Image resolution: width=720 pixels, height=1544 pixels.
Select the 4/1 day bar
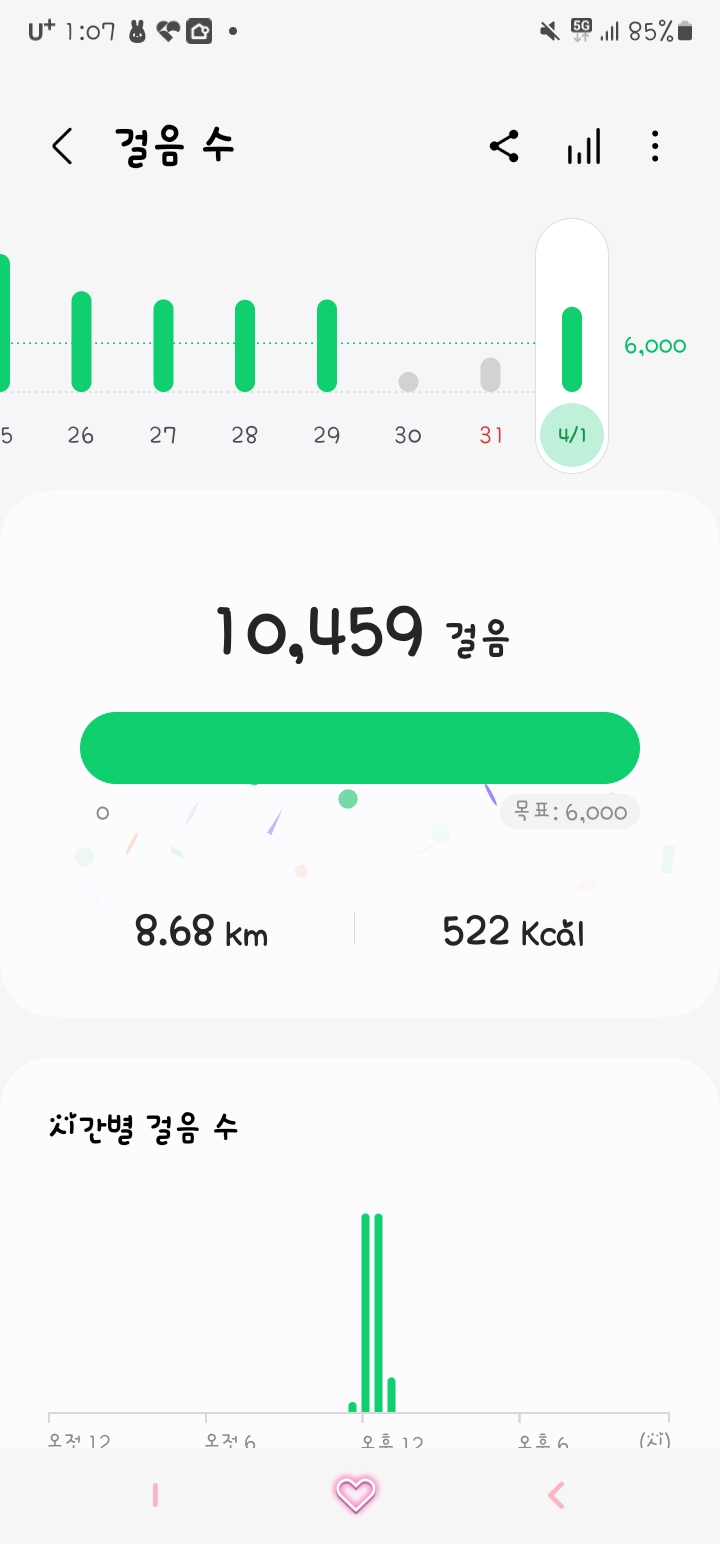click(572, 348)
